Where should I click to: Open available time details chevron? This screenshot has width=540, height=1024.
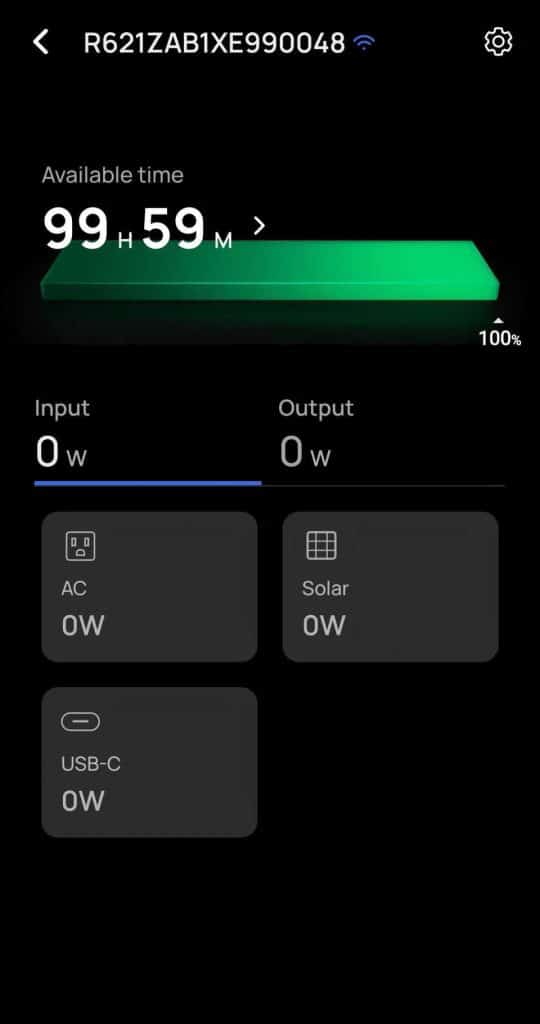coord(259,226)
